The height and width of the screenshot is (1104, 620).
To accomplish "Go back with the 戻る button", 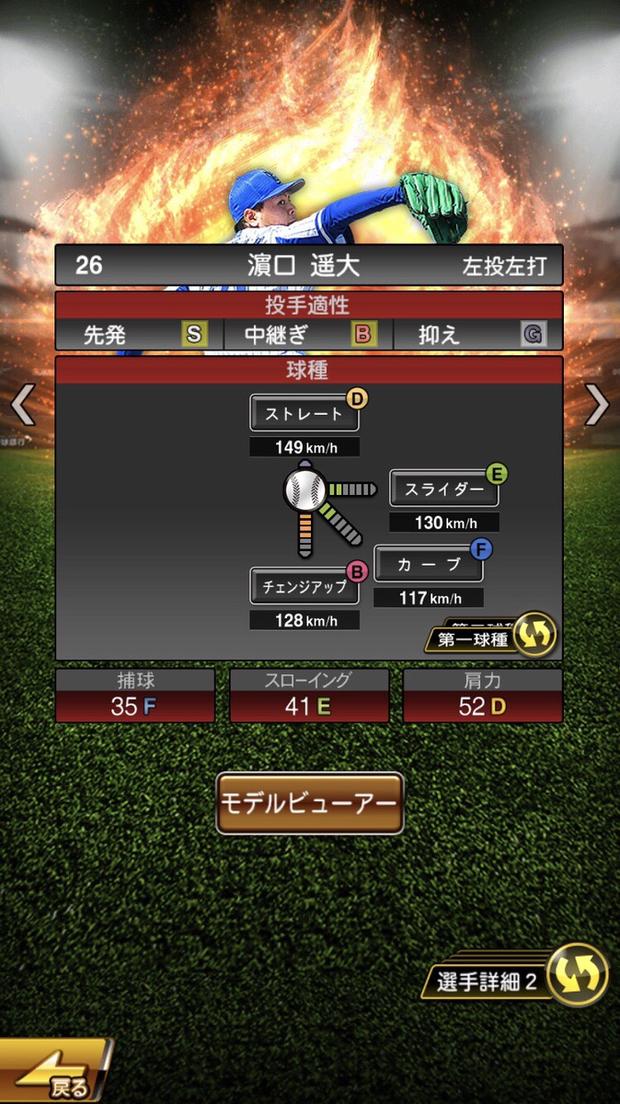I will (55, 1075).
